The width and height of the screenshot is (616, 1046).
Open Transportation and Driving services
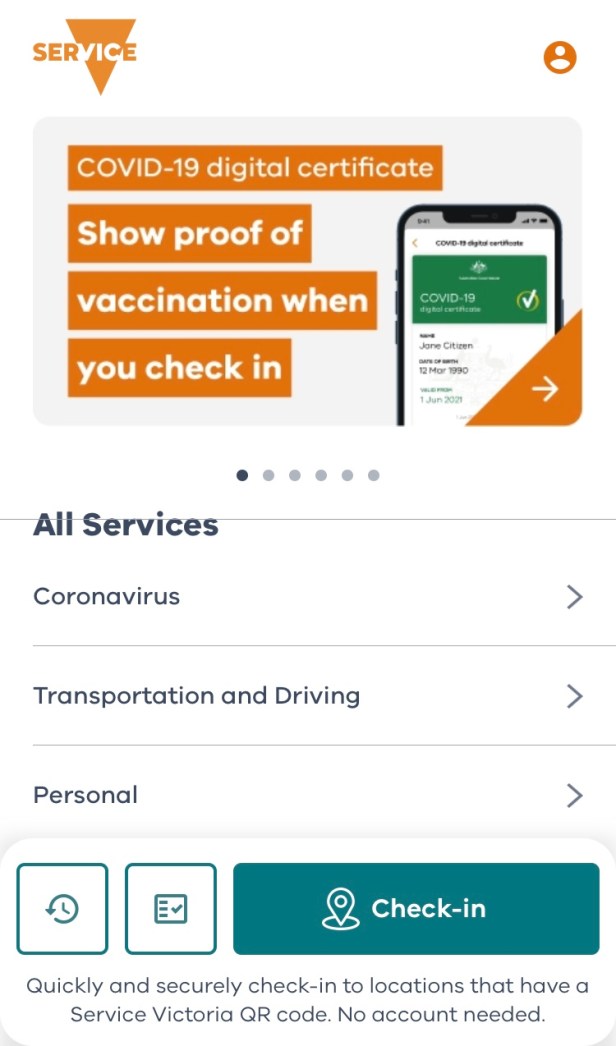click(x=307, y=696)
